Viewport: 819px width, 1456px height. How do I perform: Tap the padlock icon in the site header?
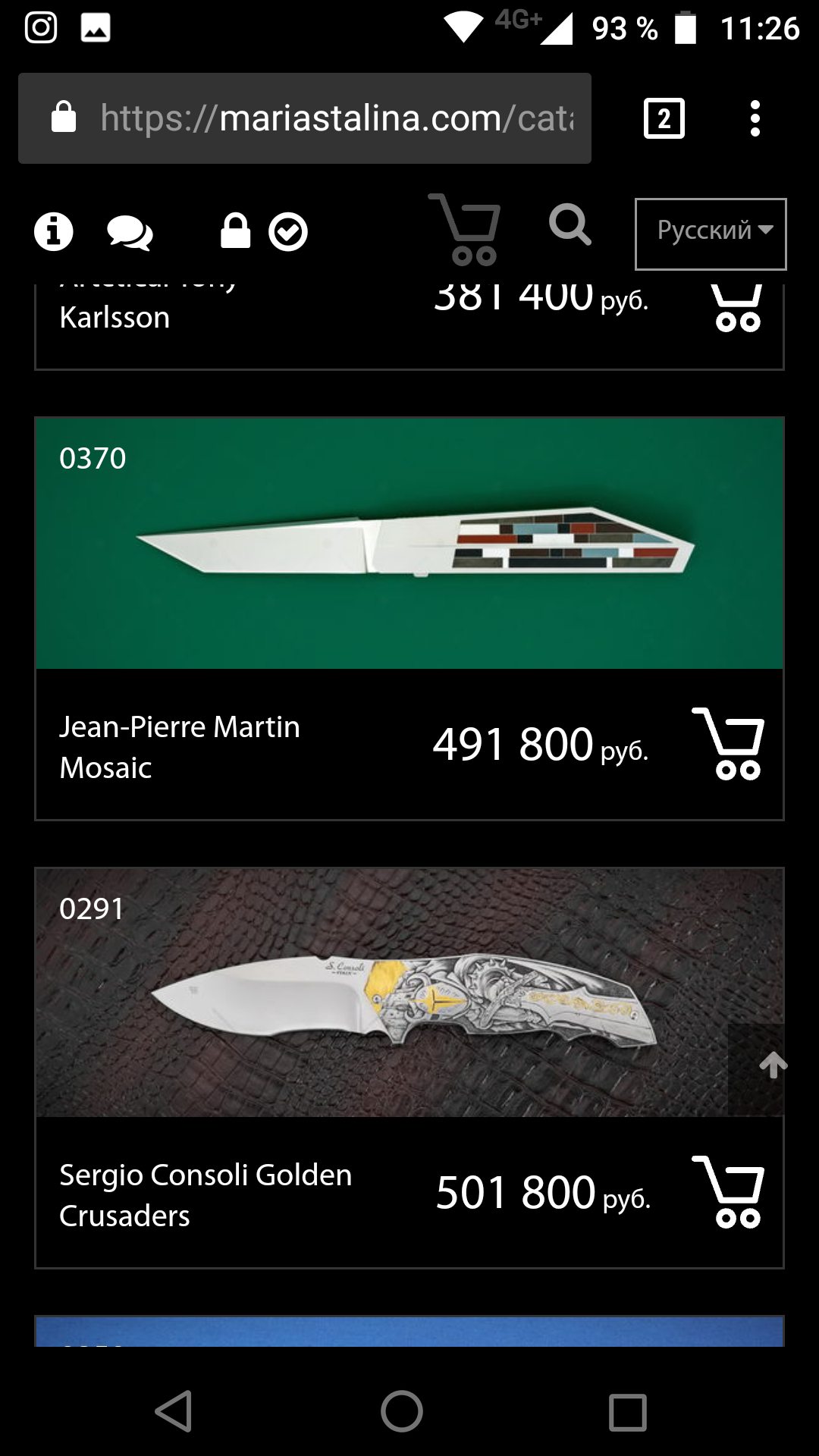coord(235,231)
